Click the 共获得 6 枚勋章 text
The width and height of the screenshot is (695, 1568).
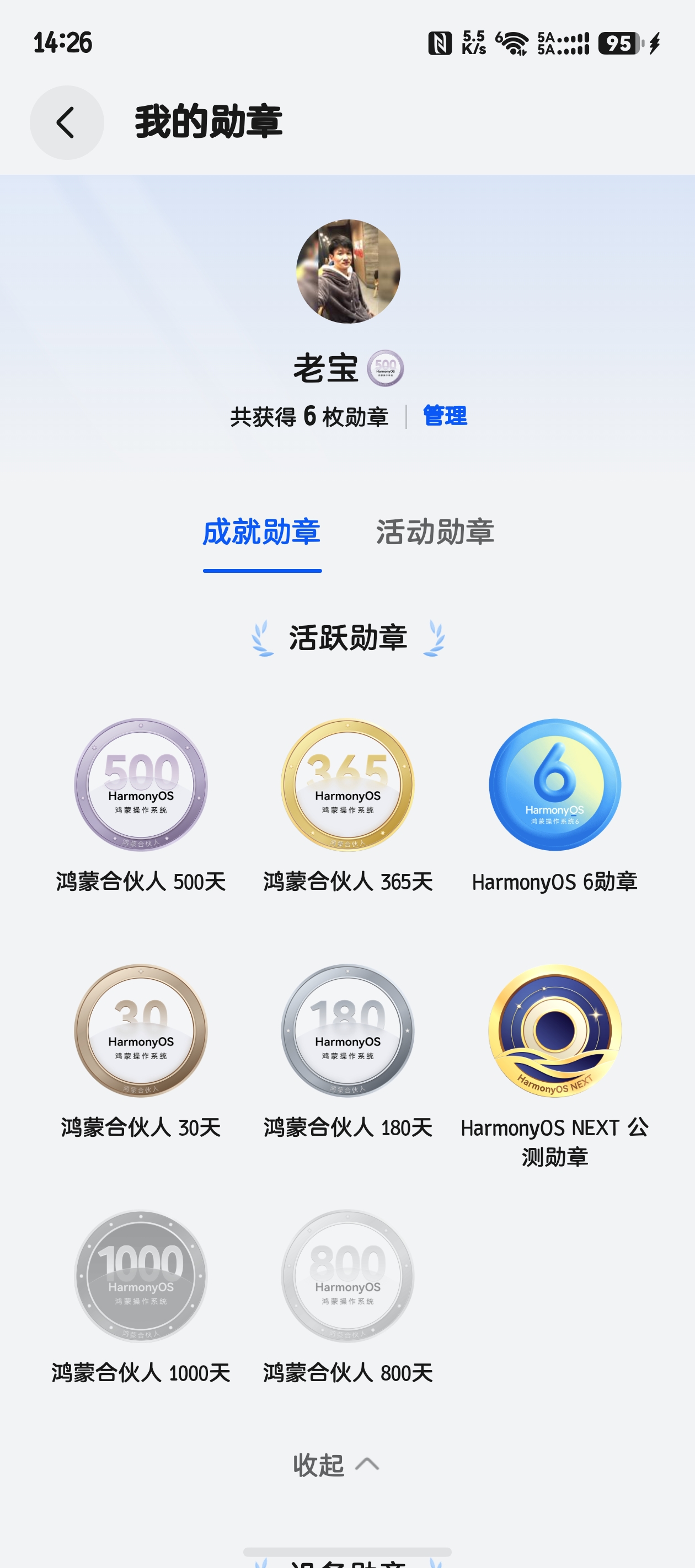point(309,416)
